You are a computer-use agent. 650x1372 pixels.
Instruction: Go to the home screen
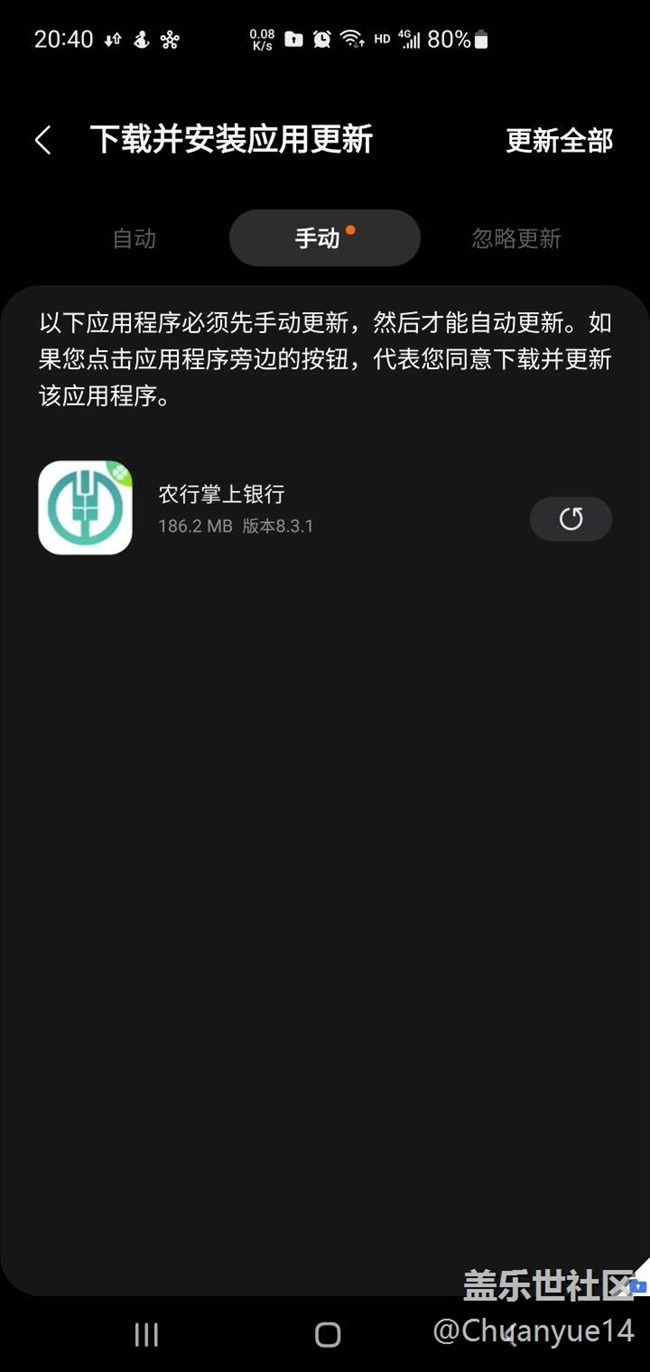point(327,1333)
